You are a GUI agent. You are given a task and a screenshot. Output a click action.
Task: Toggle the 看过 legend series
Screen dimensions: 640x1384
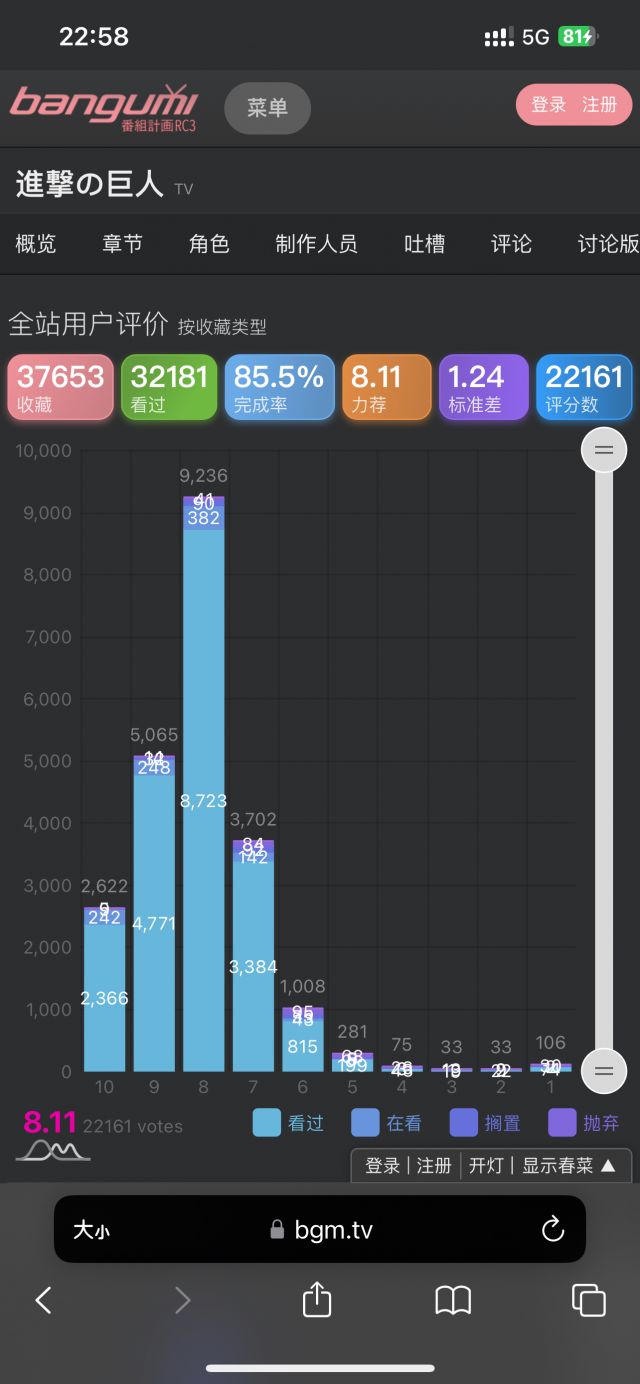point(289,1123)
